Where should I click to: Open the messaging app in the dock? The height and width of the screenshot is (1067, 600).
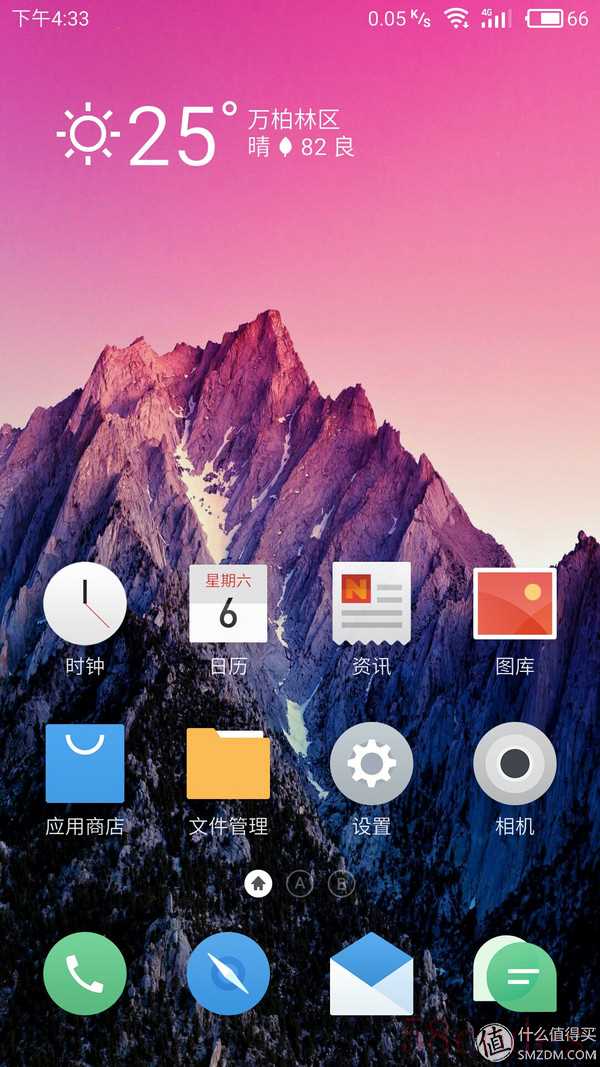[x=514, y=973]
